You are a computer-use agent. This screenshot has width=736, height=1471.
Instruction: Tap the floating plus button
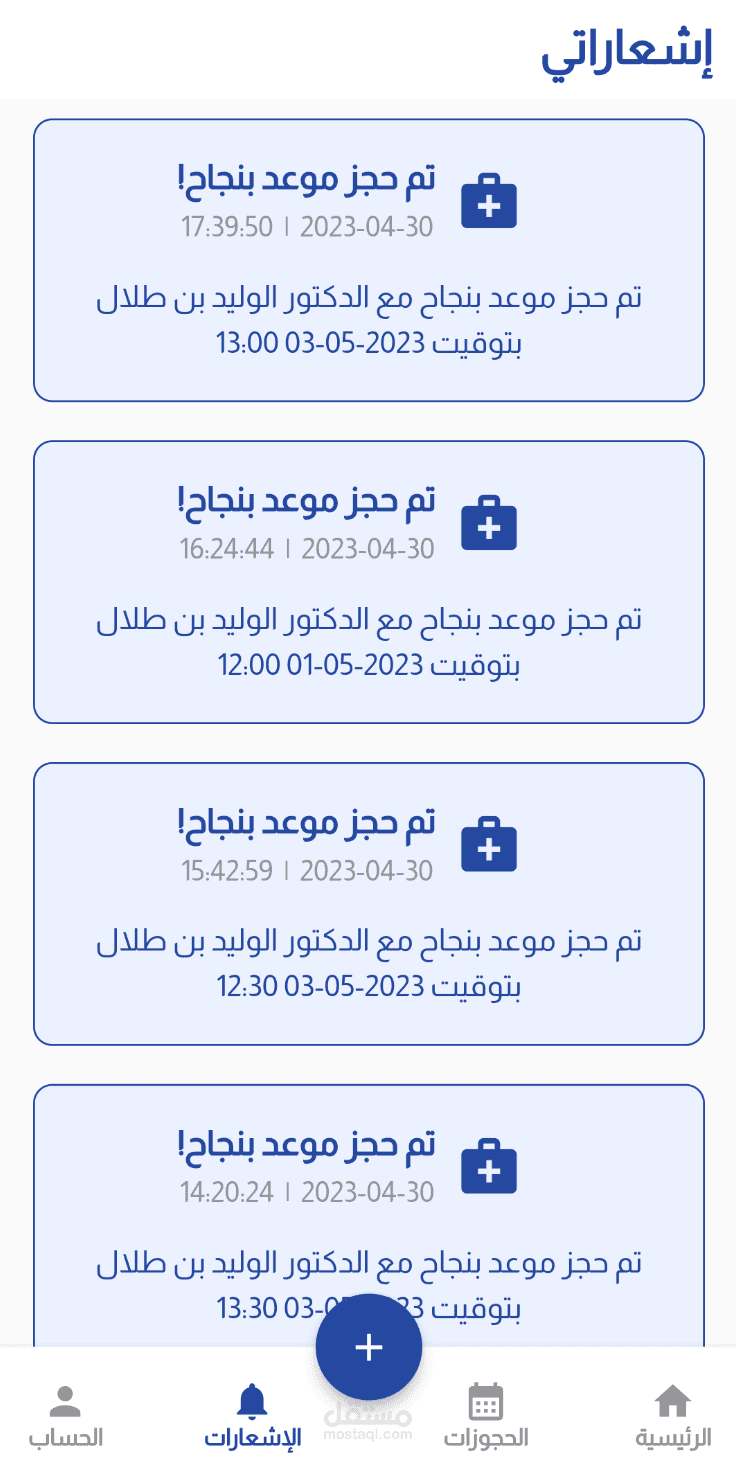pyautogui.click(x=369, y=1347)
